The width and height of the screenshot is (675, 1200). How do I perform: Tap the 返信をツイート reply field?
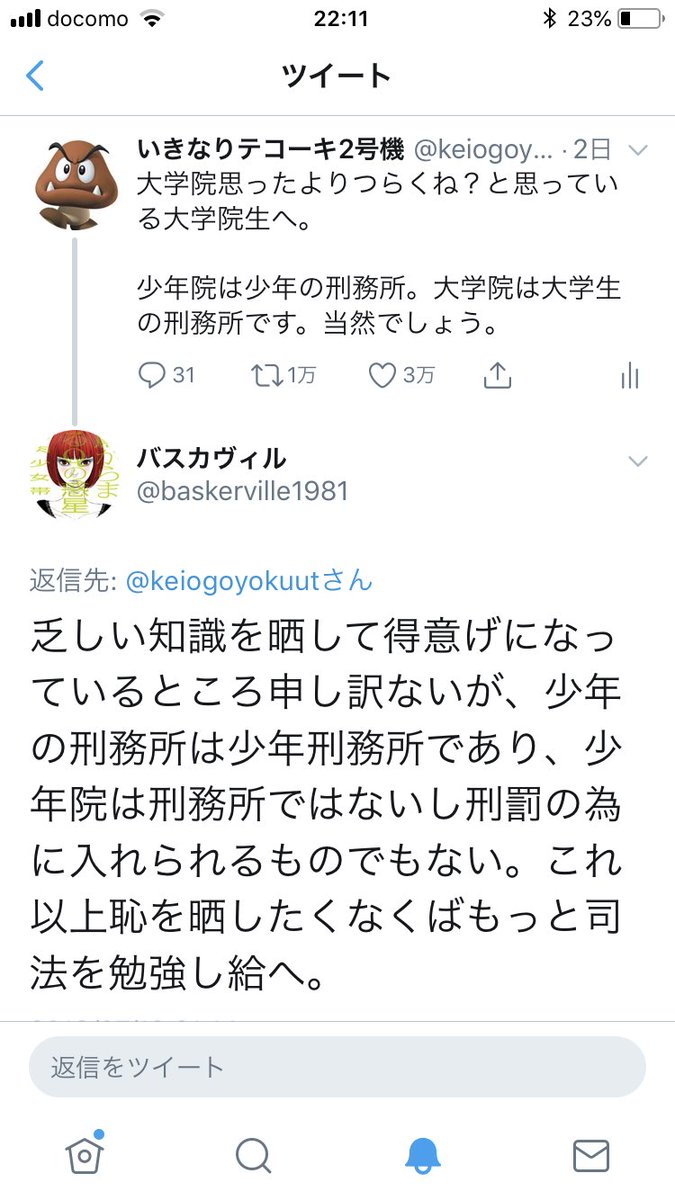tap(337, 1068)
